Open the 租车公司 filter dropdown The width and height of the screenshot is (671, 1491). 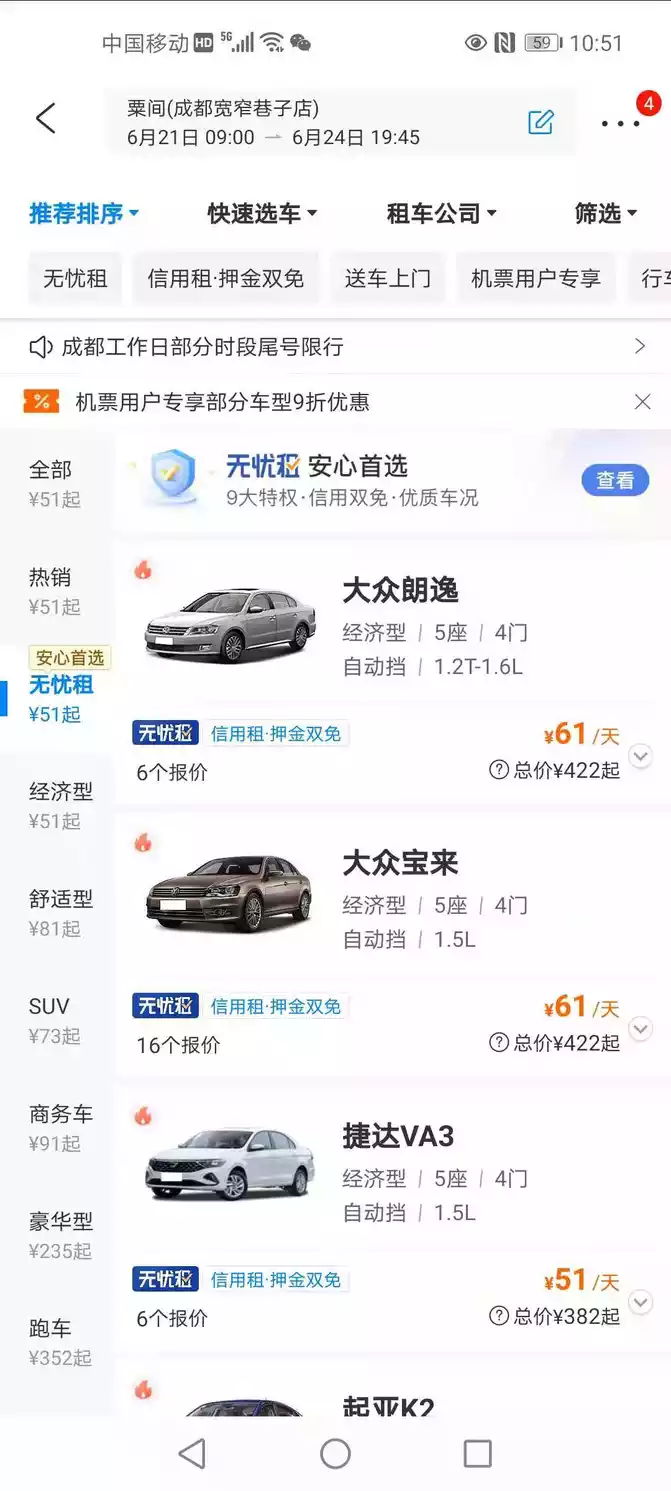click(x=441, y=213)
